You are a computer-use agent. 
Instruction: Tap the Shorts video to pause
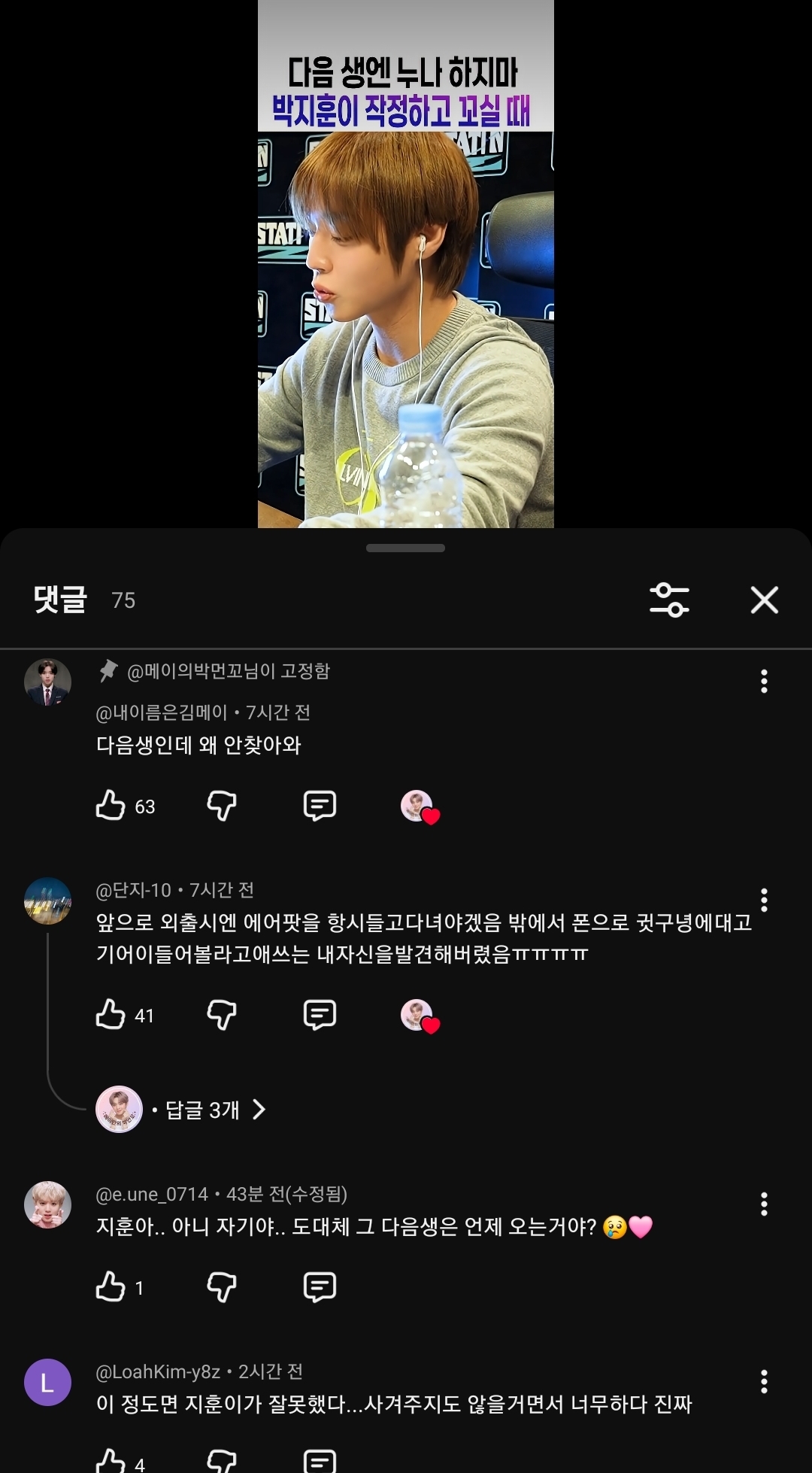click(406, 263)
